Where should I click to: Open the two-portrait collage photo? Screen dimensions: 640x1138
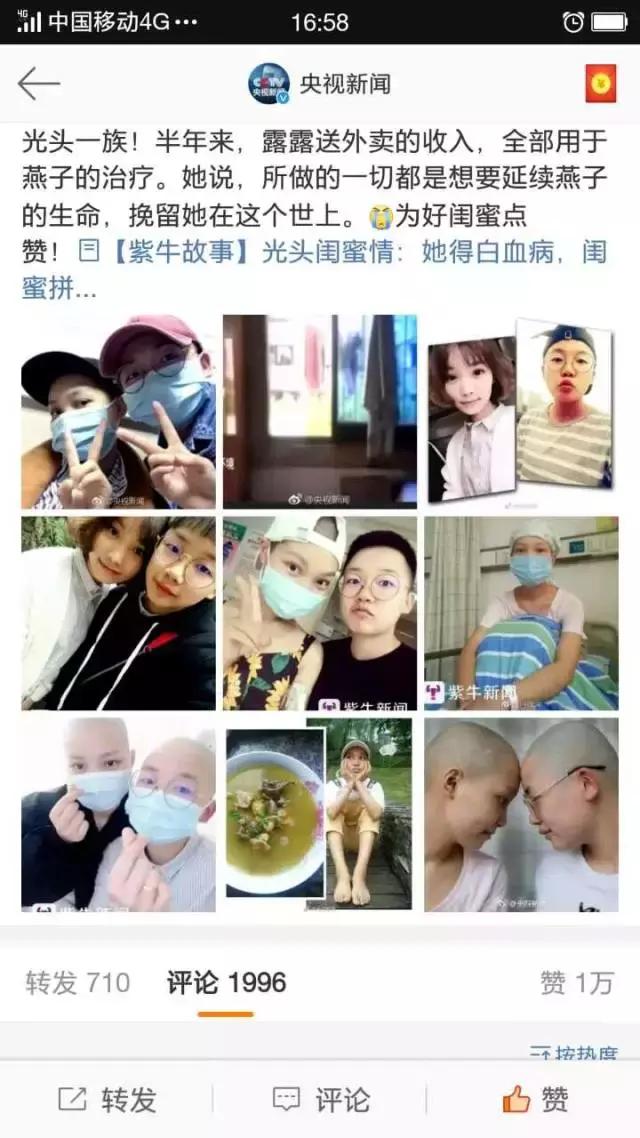(520, 411)
